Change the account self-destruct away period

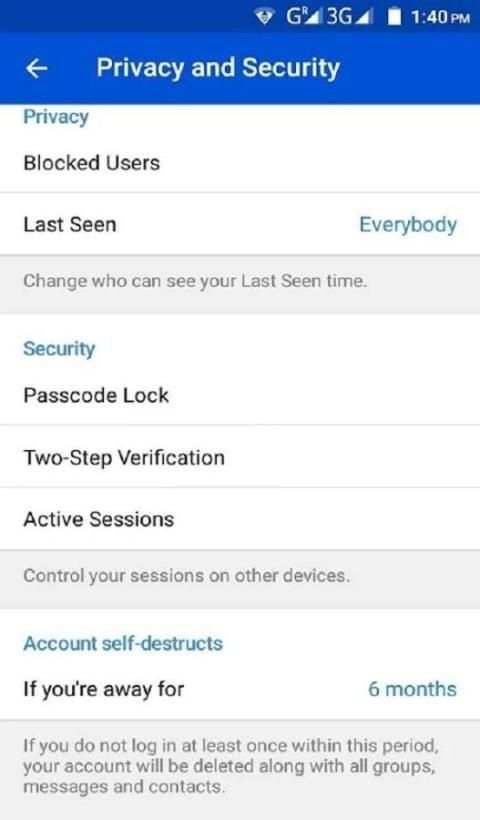coord(240,689)
